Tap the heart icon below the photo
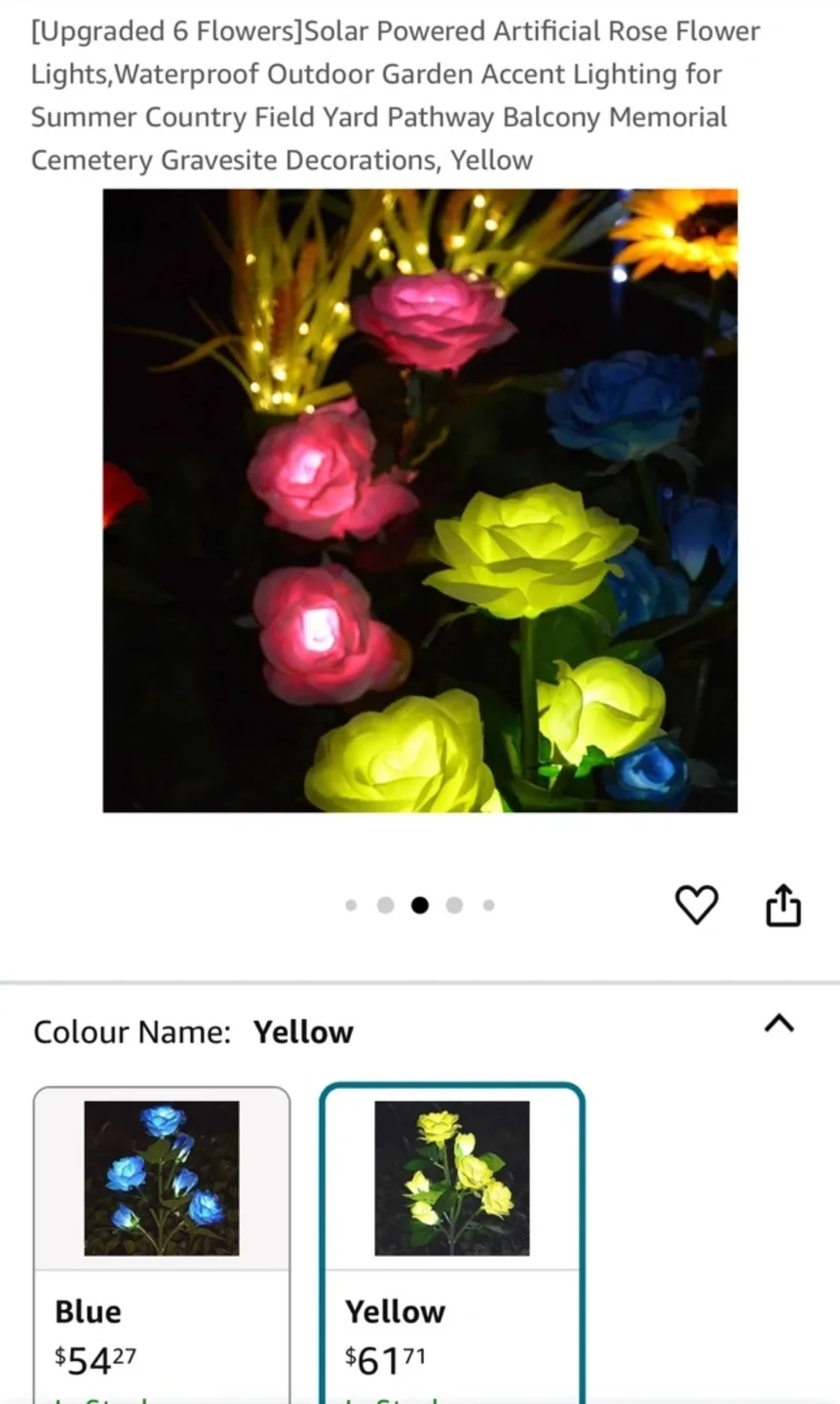Viewport: 840px width, 1404px height. 696,904
